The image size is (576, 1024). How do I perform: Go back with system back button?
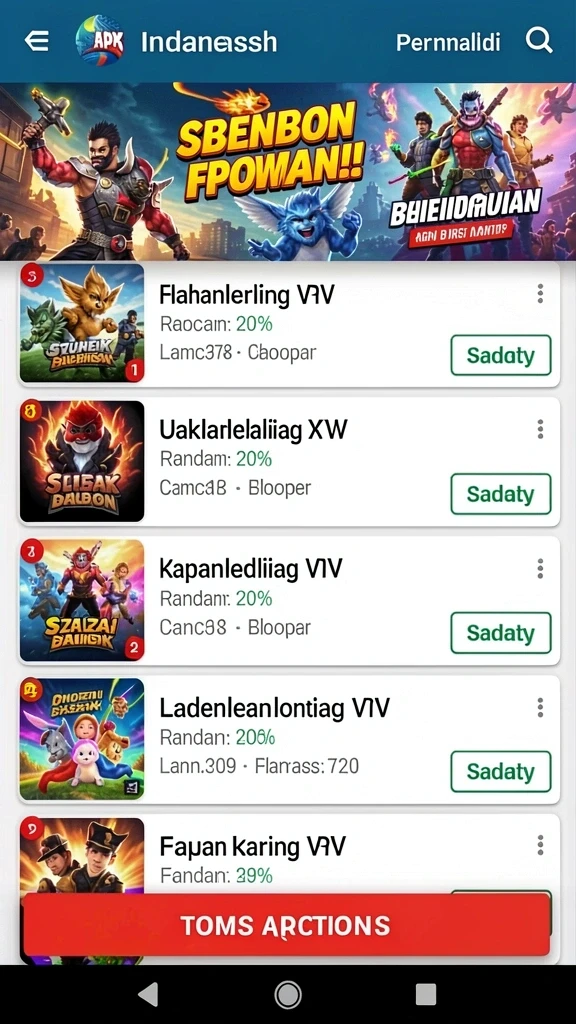coord(149,995)
